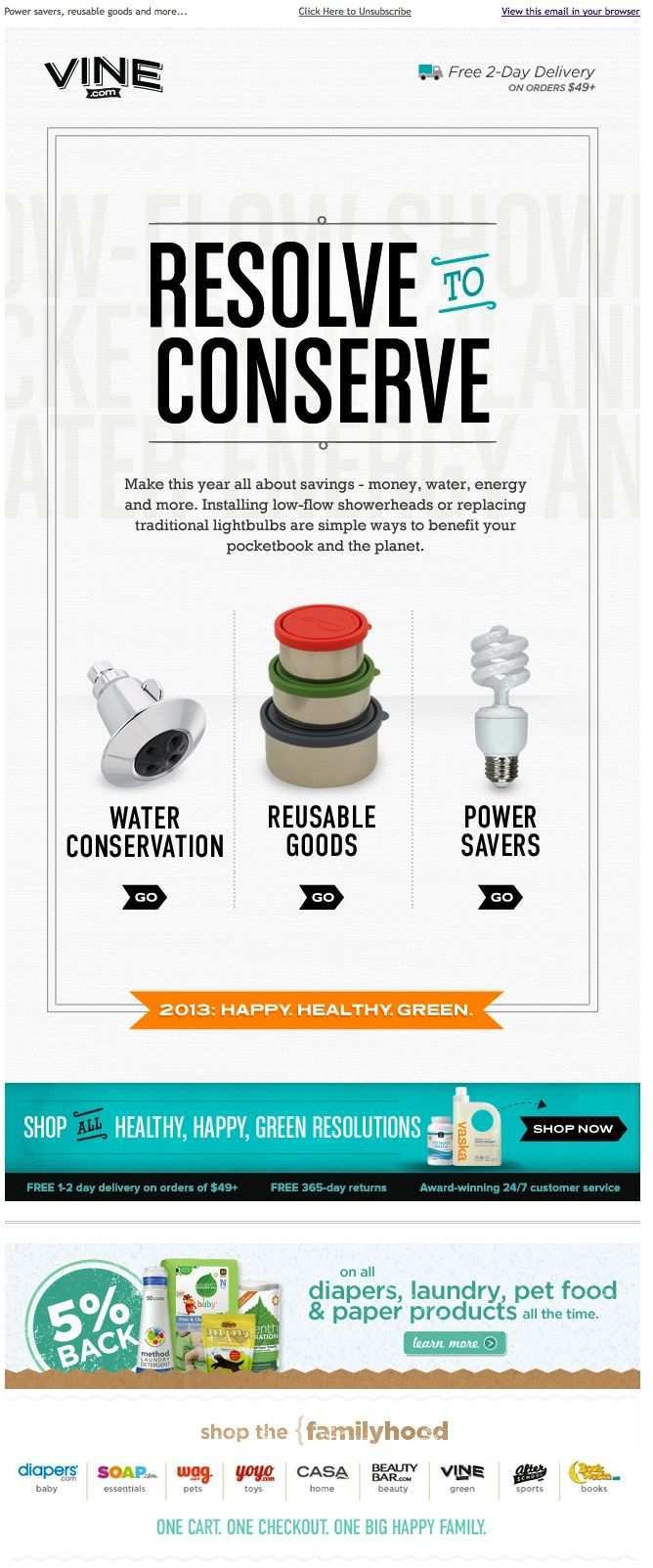Tap GO under Reusable Goods
This screenshot has height=1568, width=653.
(322, 897)
